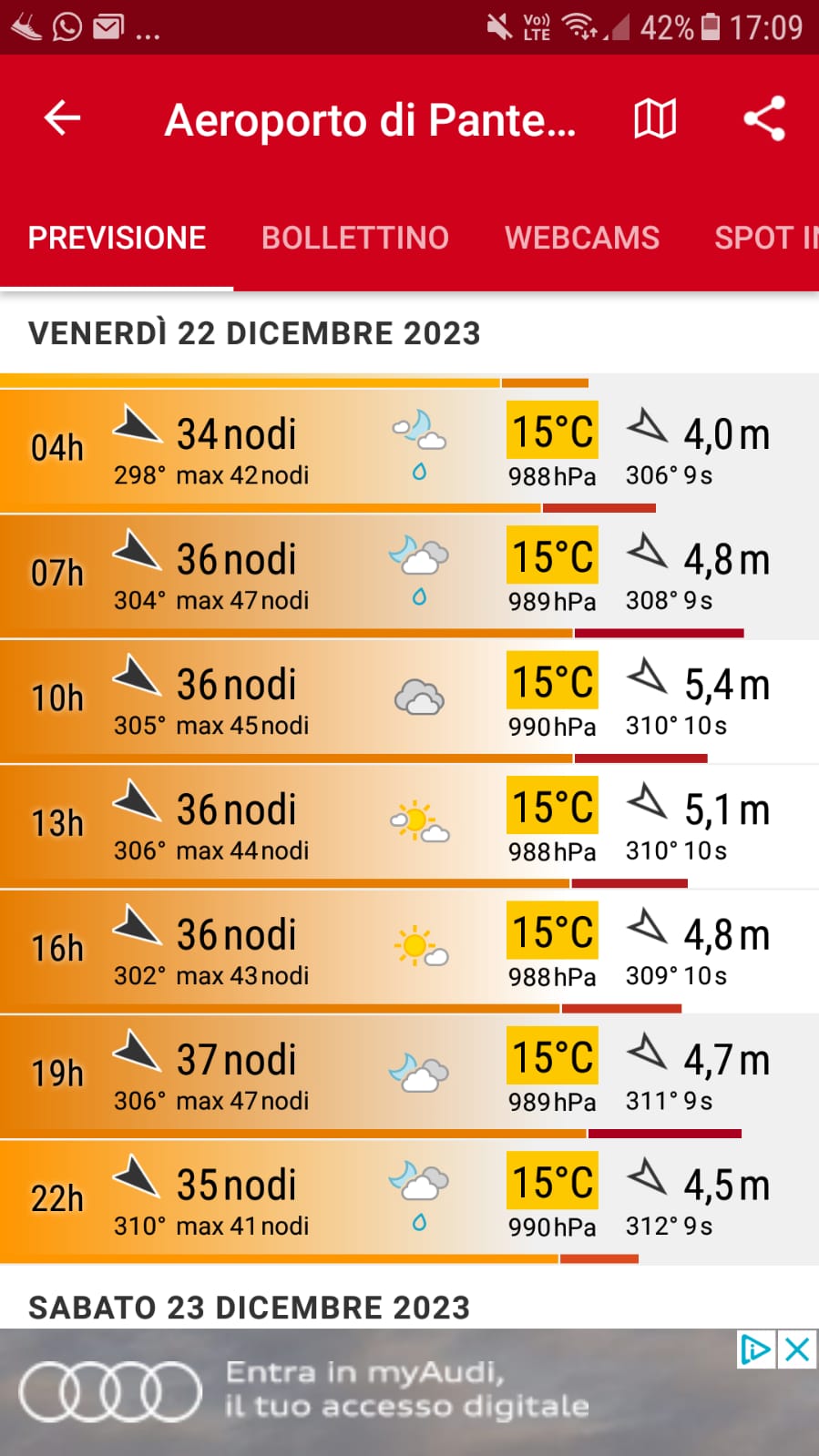
Task: Open the Webcams tab
Action: 582,238
